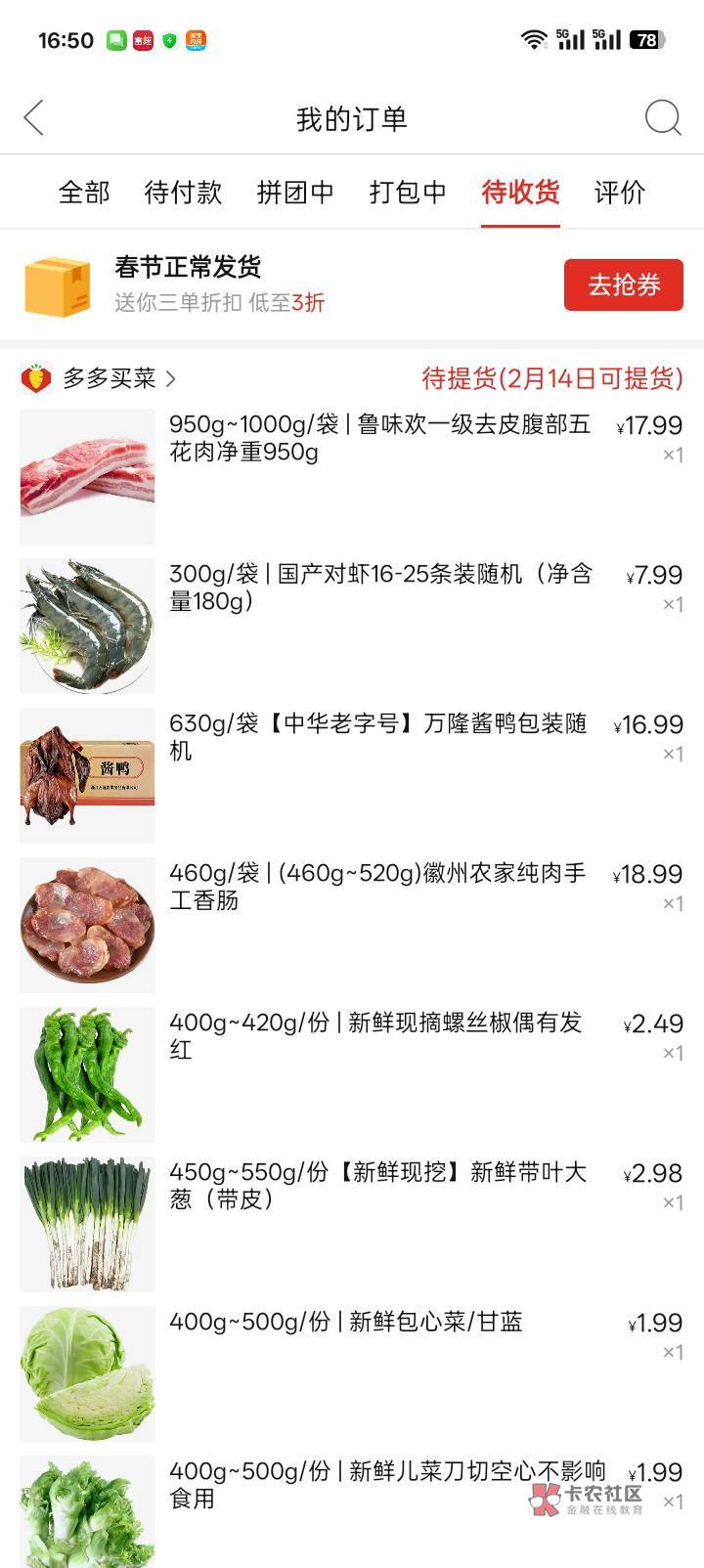Tap the 去抢券 coupon button
Image resolution: width=704 pixels, height=1568 pixels.
(x=623, y=285)
